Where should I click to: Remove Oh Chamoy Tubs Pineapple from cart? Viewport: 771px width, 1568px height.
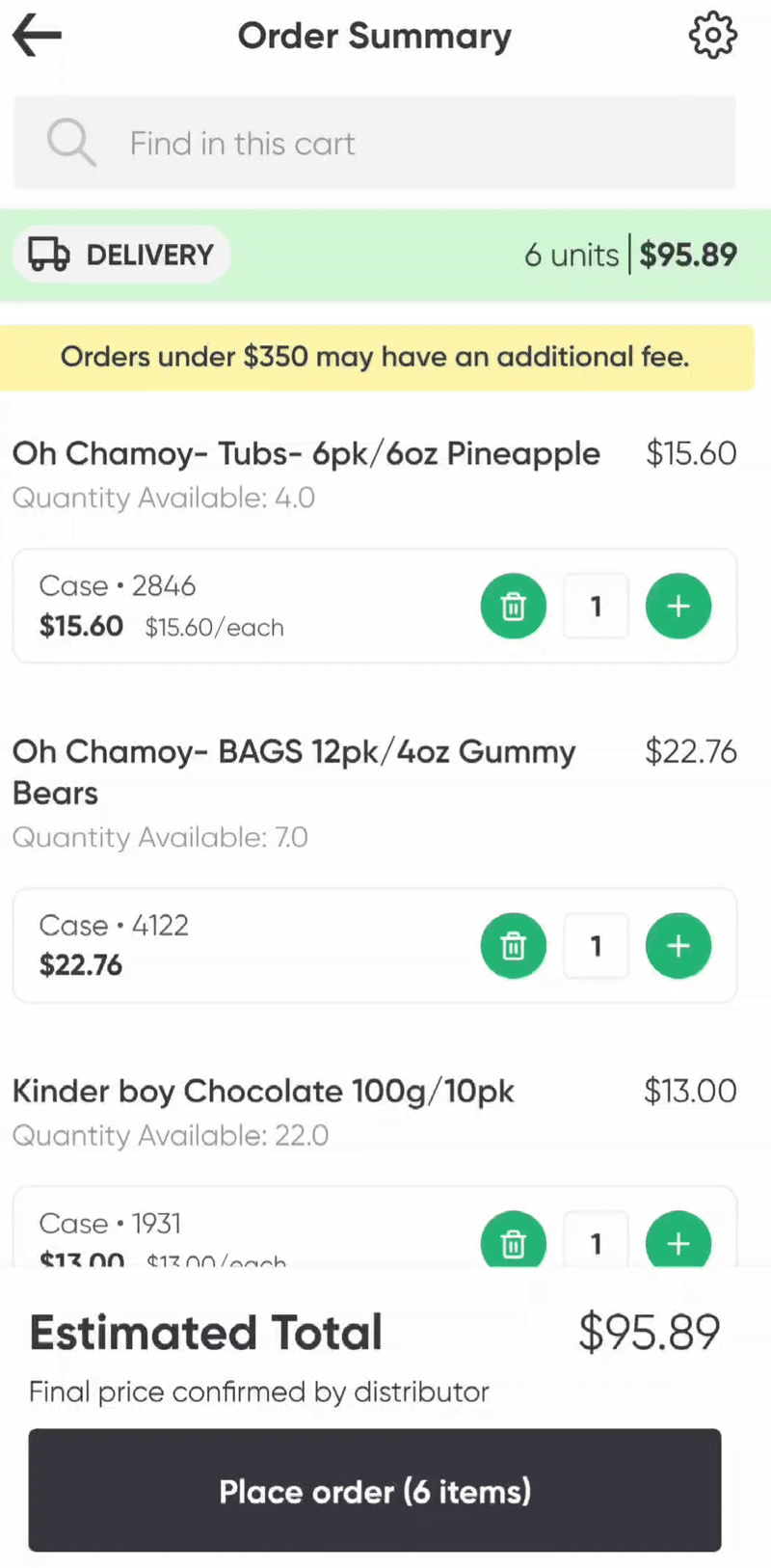[x=513, y=607]
